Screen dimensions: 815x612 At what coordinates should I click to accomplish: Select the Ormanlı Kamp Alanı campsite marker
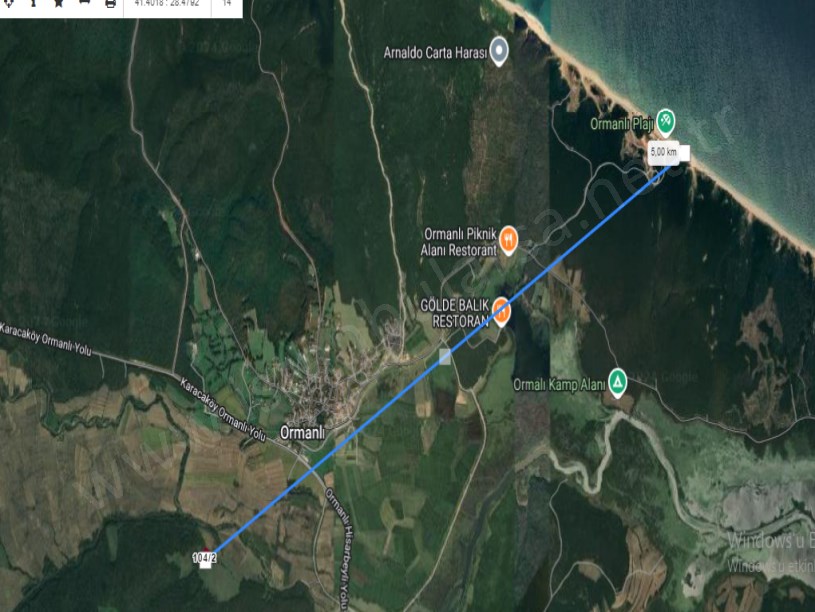[x=619, y=382]
